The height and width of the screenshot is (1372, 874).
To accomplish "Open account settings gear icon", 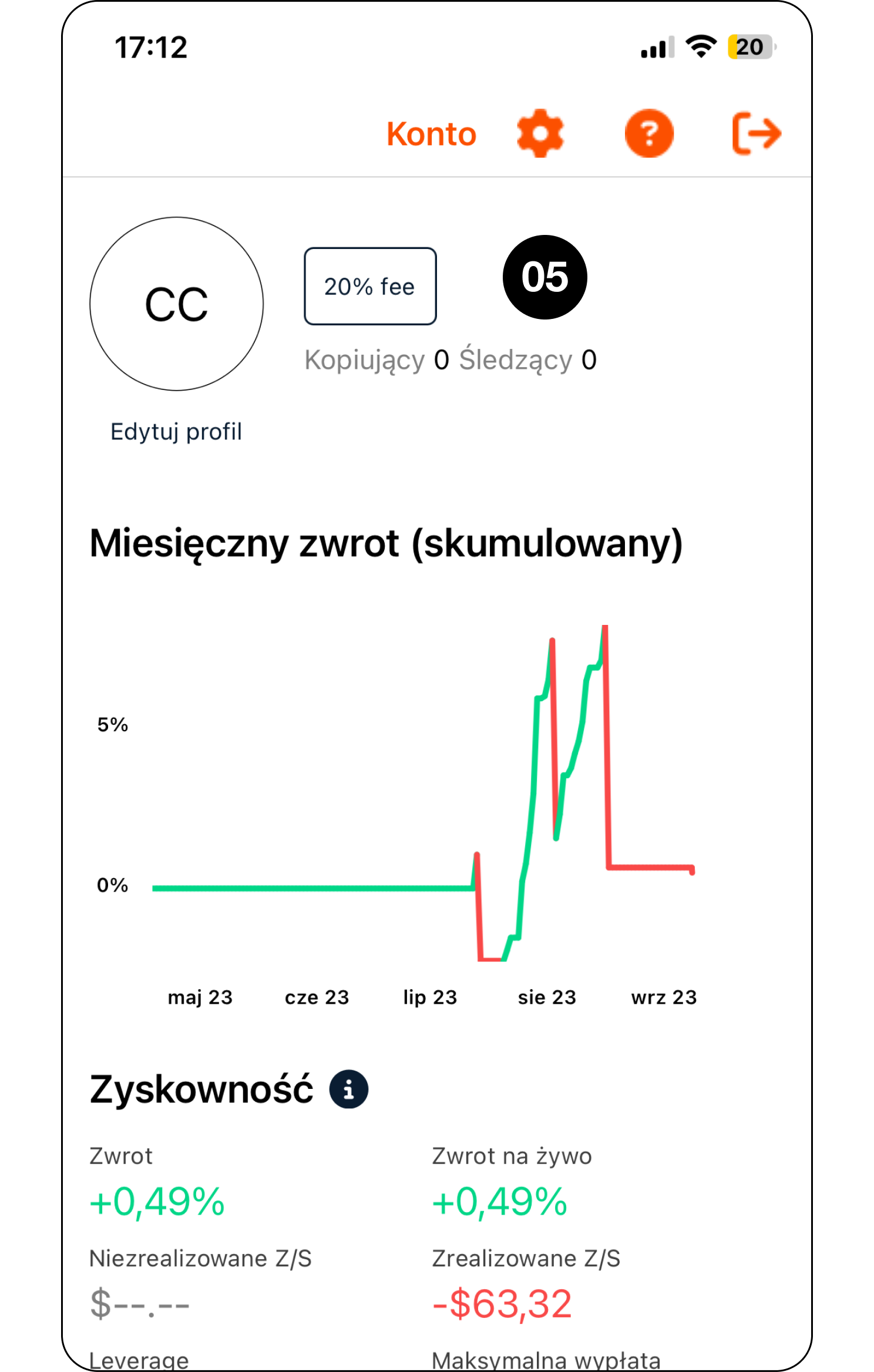I will [x=540, y=133].
